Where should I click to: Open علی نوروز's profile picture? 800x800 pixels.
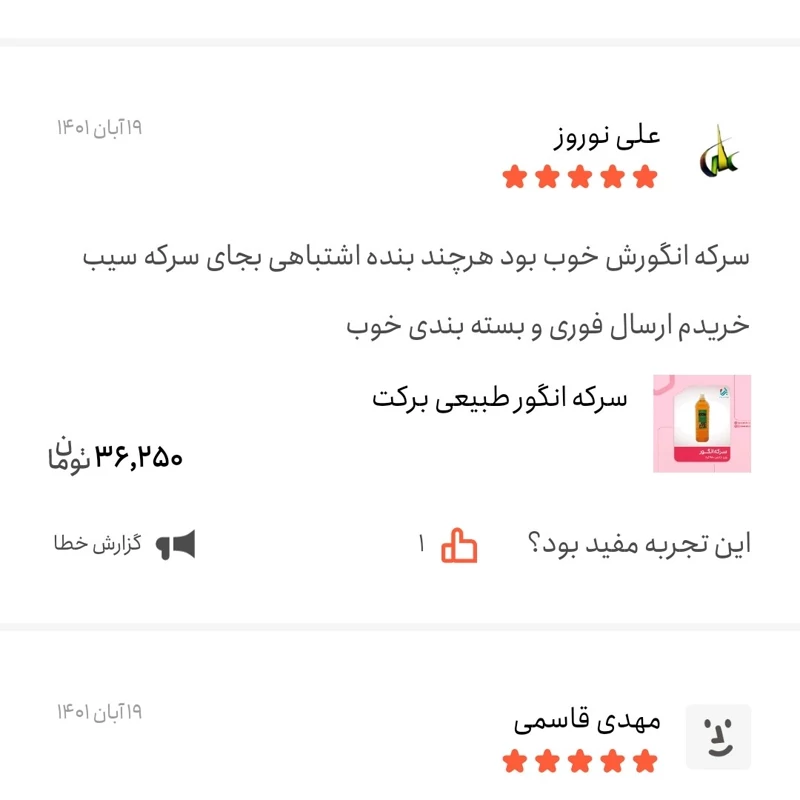coord(718,152)
